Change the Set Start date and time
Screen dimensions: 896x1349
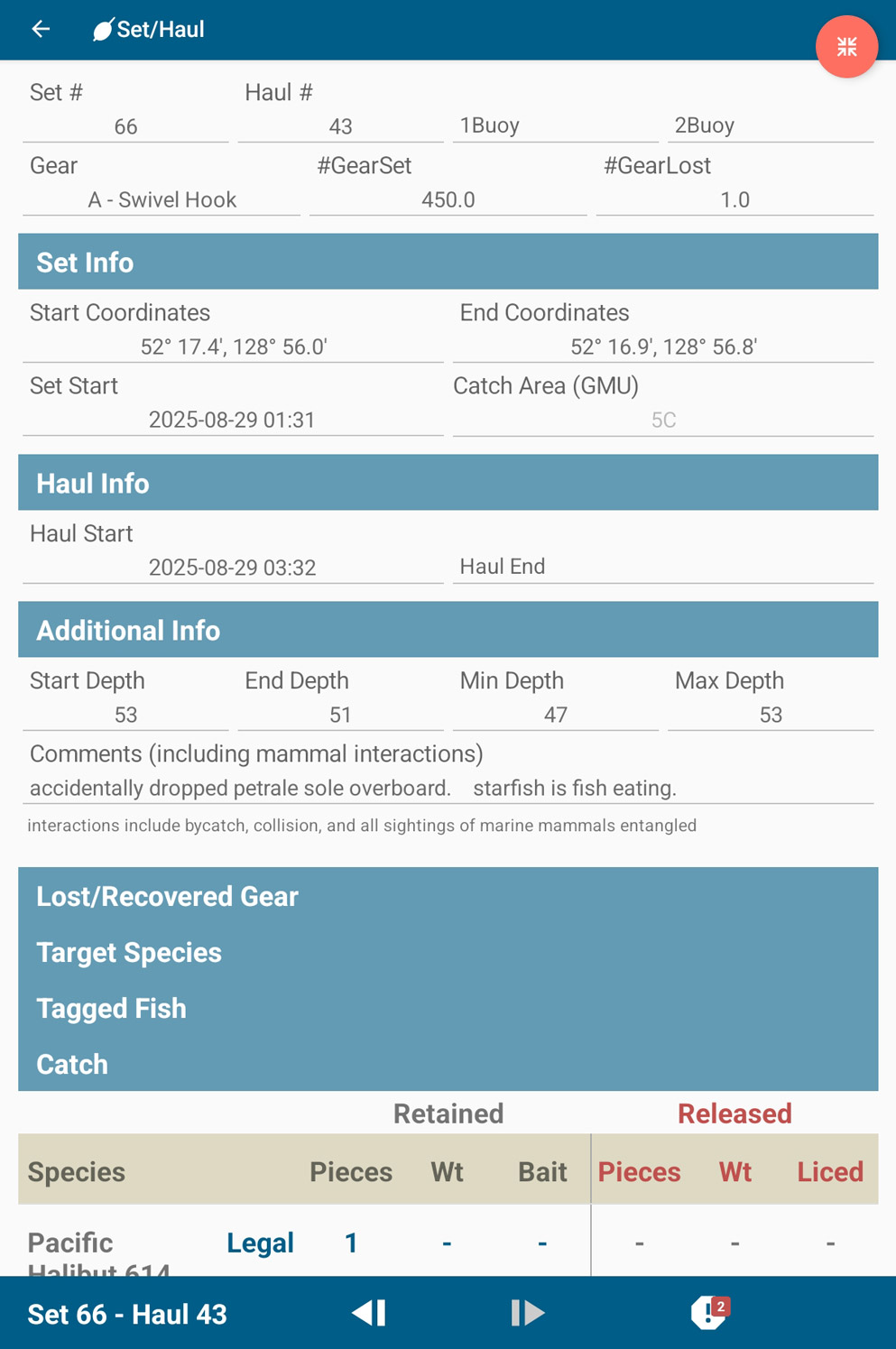(x=233, y=420)
